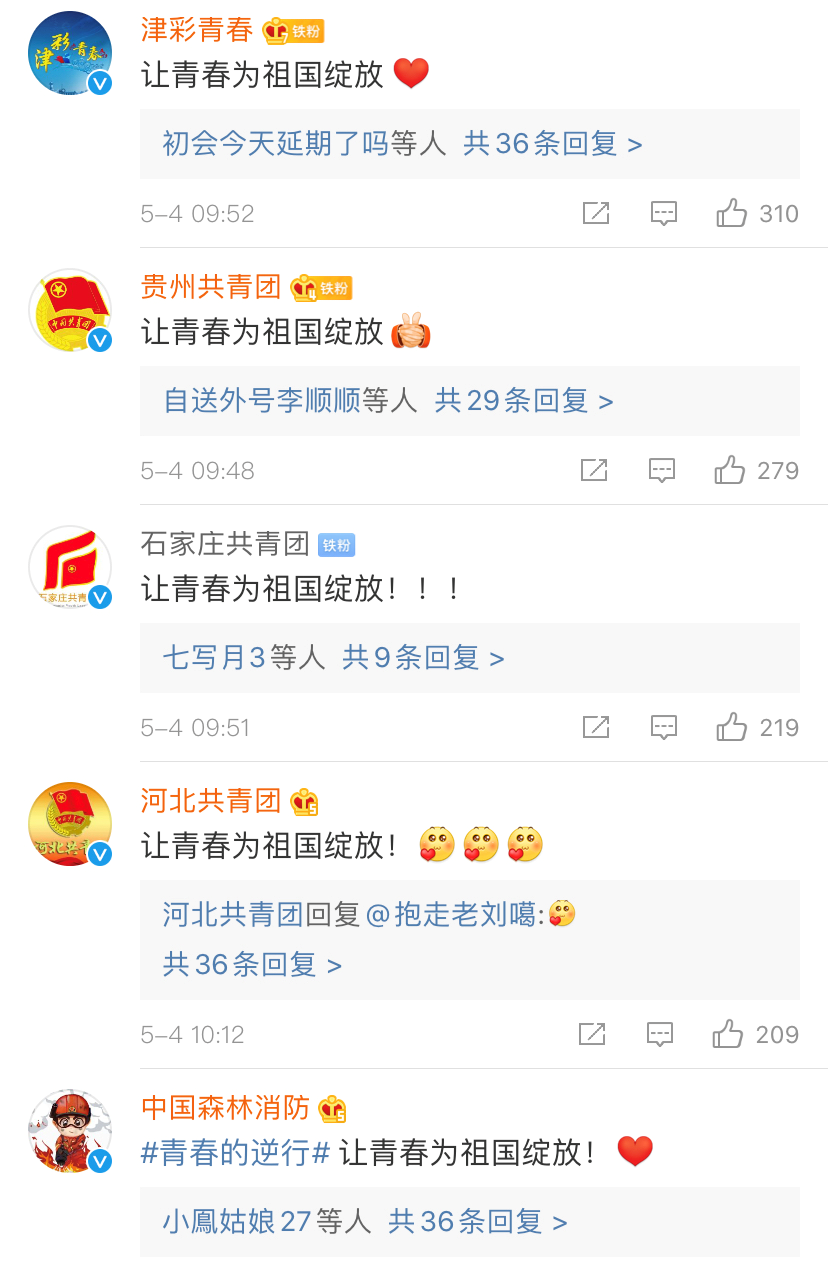The width and height of the screenshot is (828, 1264).
Task: Open 石家庄共青团's avatar
Action: (69, 567)
